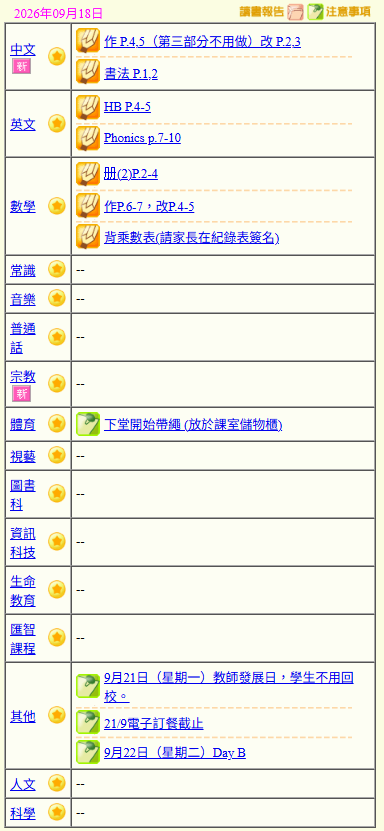Open homework 作 P.4,5 改 P.2,3

[202, 42]
